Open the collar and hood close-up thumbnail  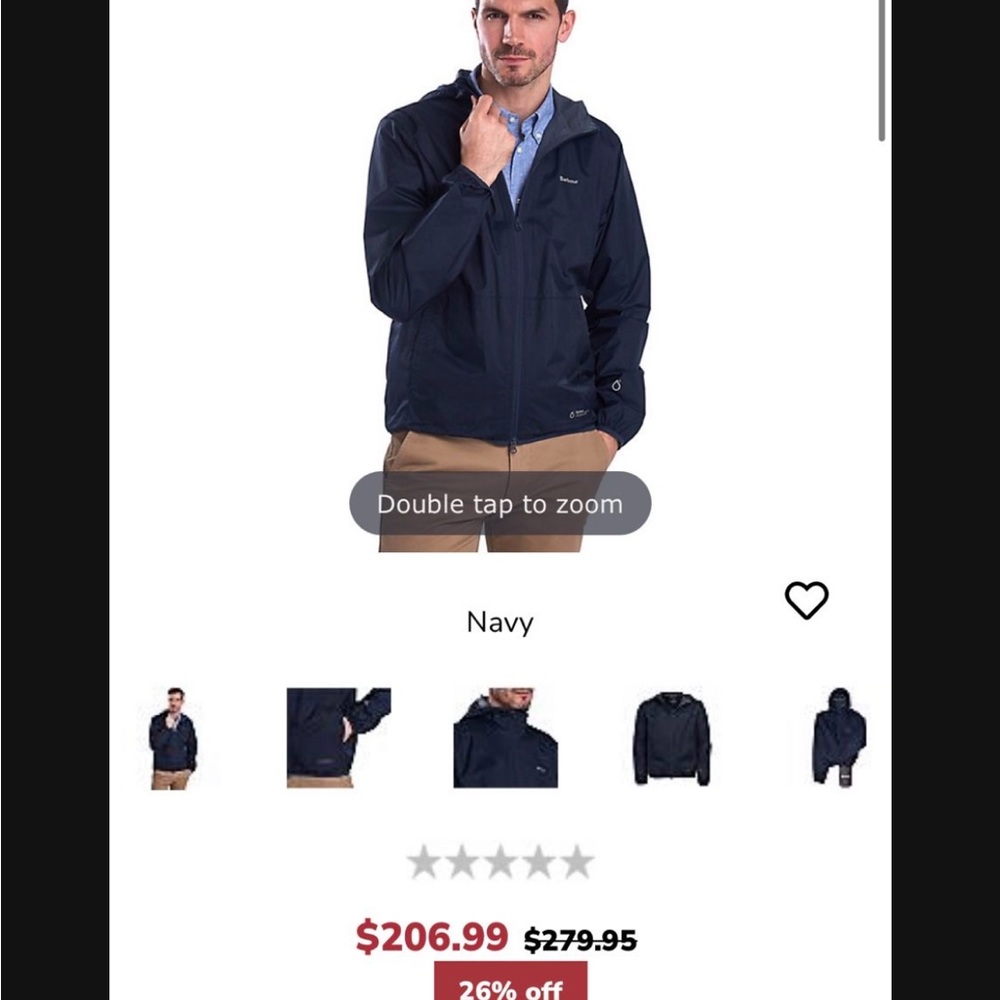click(x=505, y=738)
